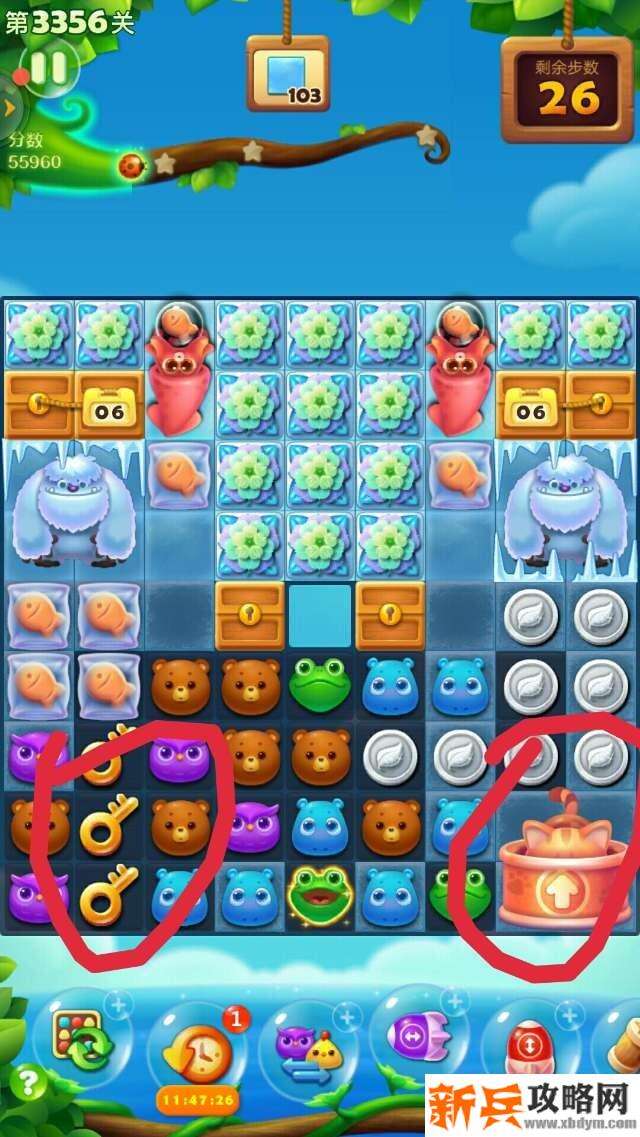Pause the game
The image size is (640, 1137).
[x=47, y=68]
